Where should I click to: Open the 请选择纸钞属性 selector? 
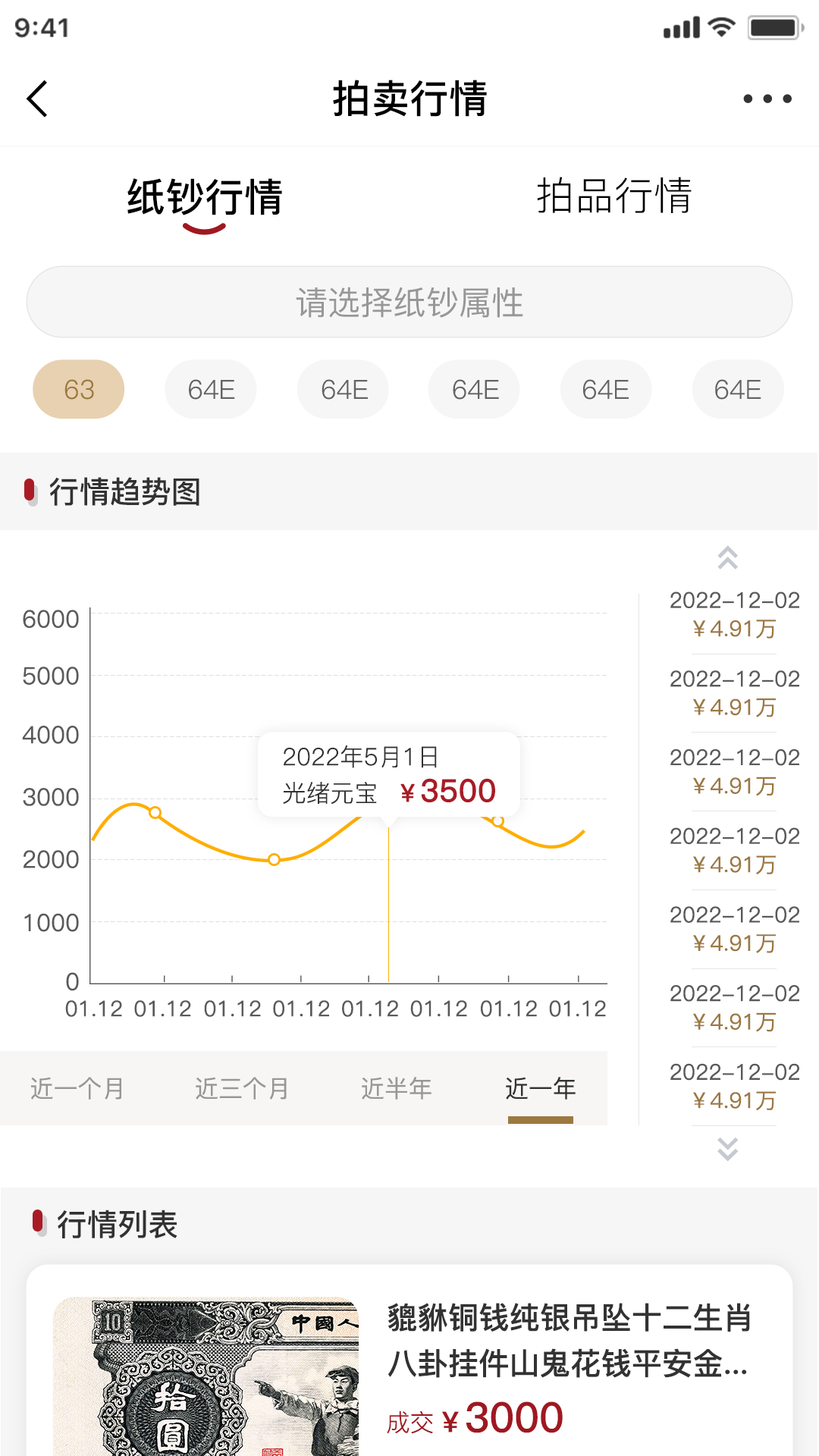click(x=409, y=302)
